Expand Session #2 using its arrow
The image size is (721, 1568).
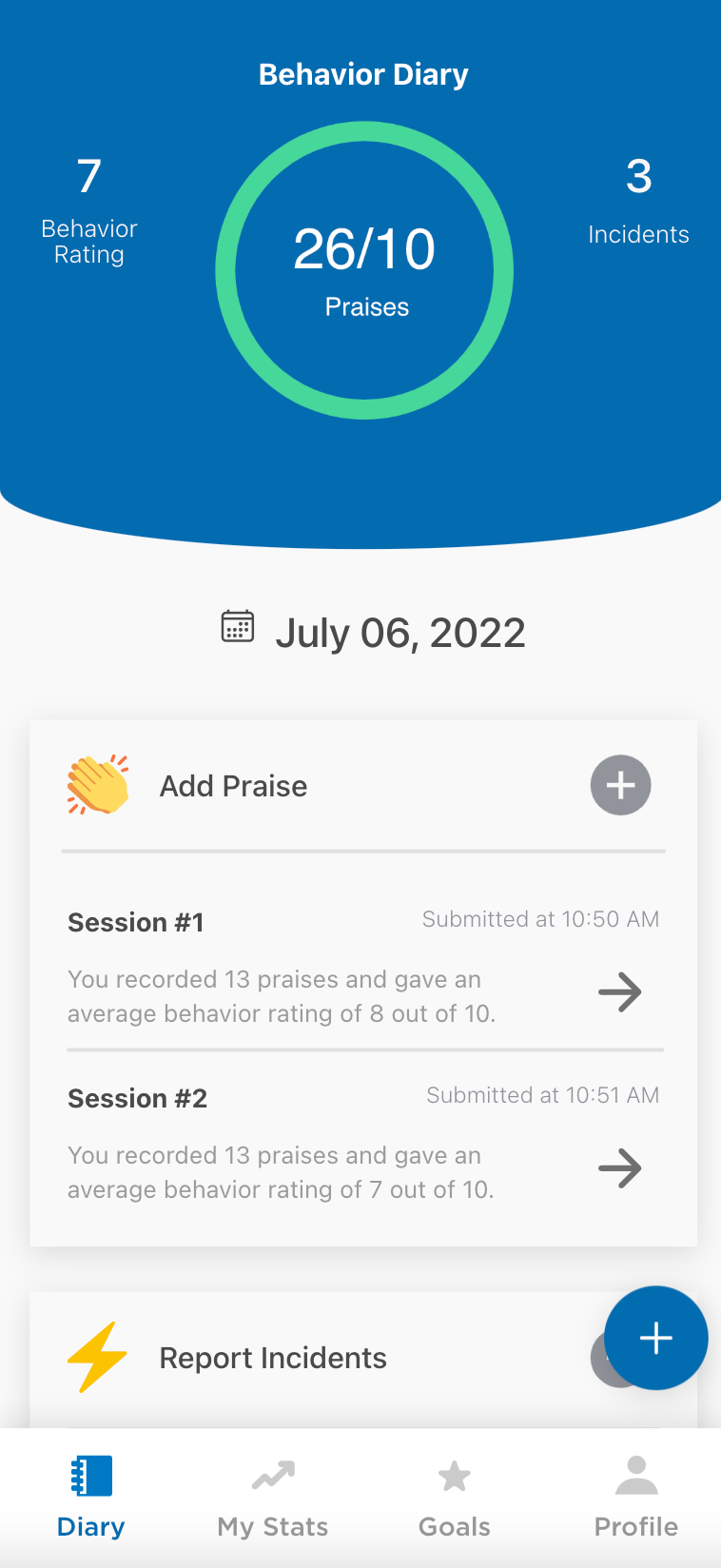pyautogui.click(x=619, y=1168)
